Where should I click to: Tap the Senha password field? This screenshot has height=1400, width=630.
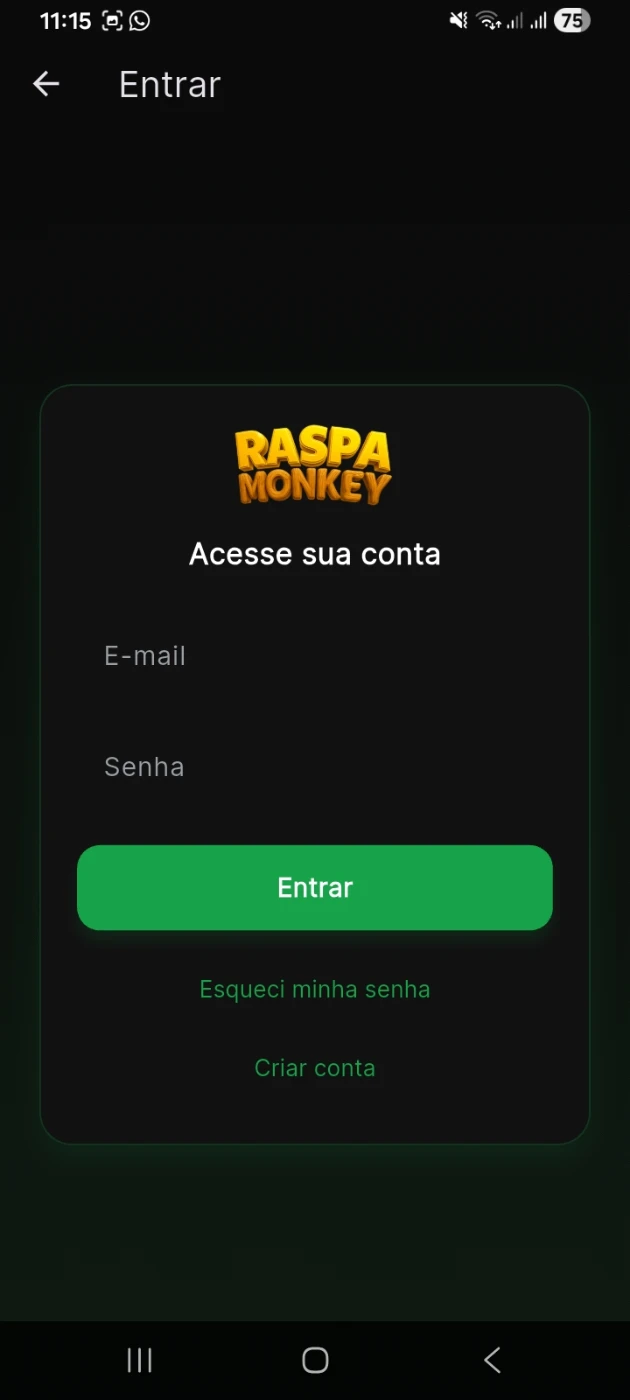pos(314,767)
